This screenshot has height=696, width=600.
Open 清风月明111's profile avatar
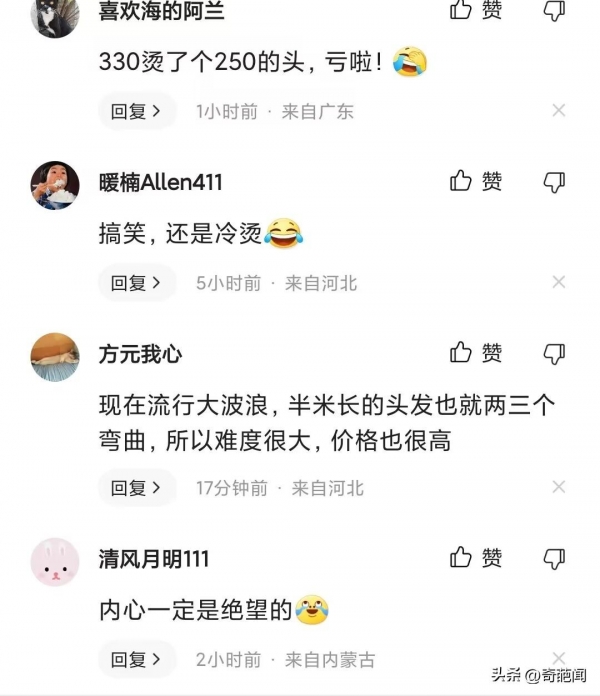pos(55,562)
